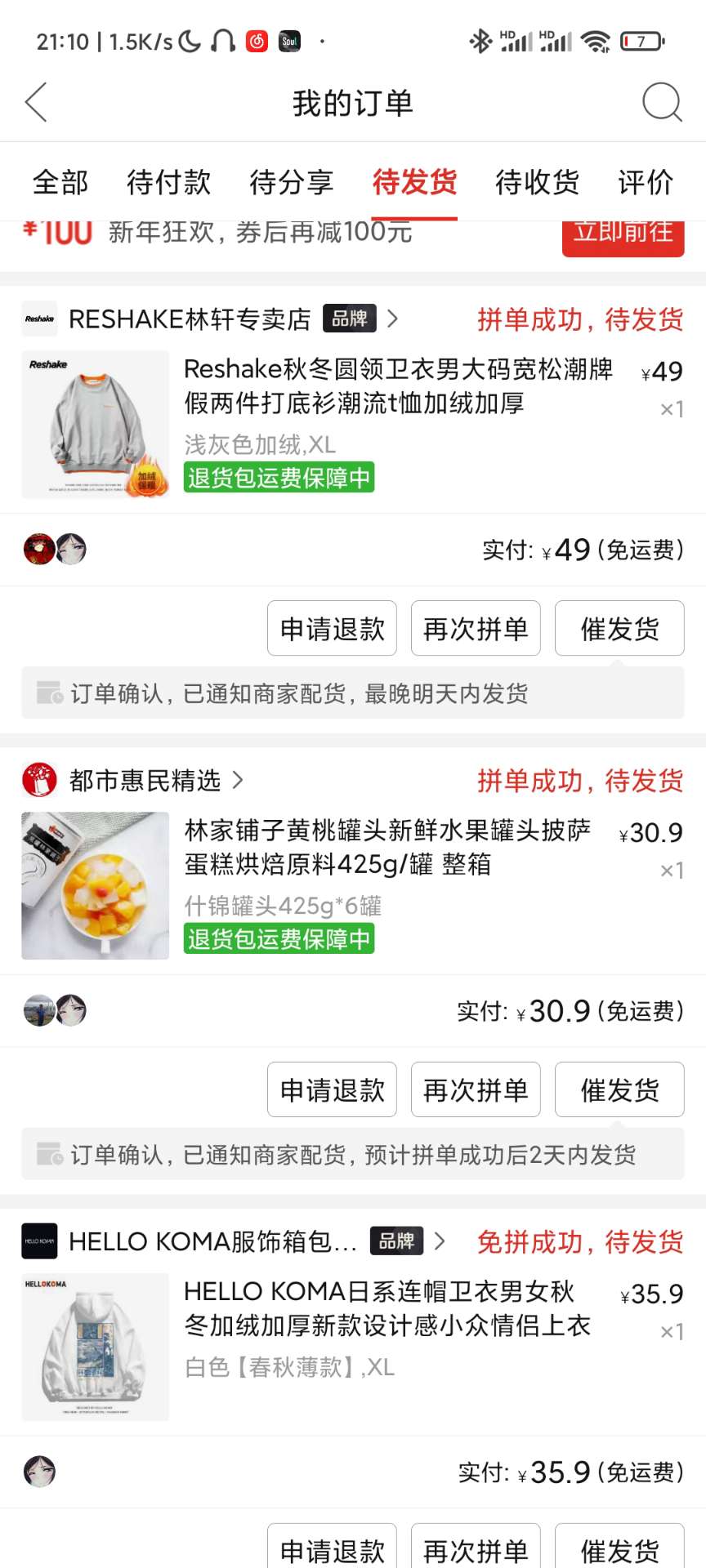Visit the 都市惠民精选 shop
The width and height of the screenshot is (706, 1568).
[145, 781]
